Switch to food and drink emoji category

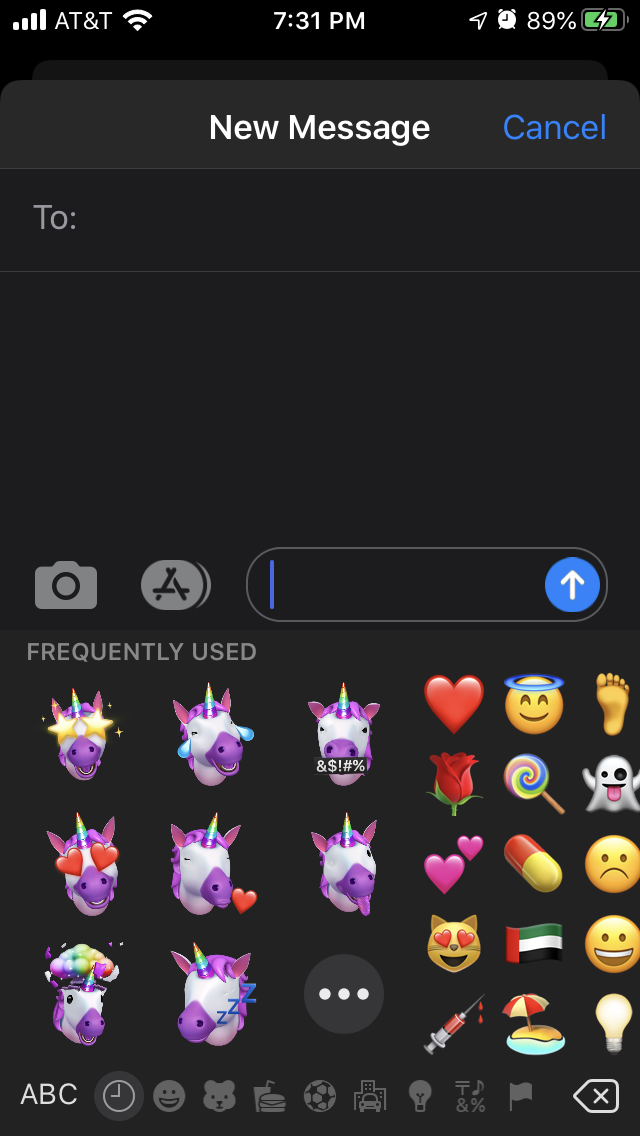[x=269, y=1097]
